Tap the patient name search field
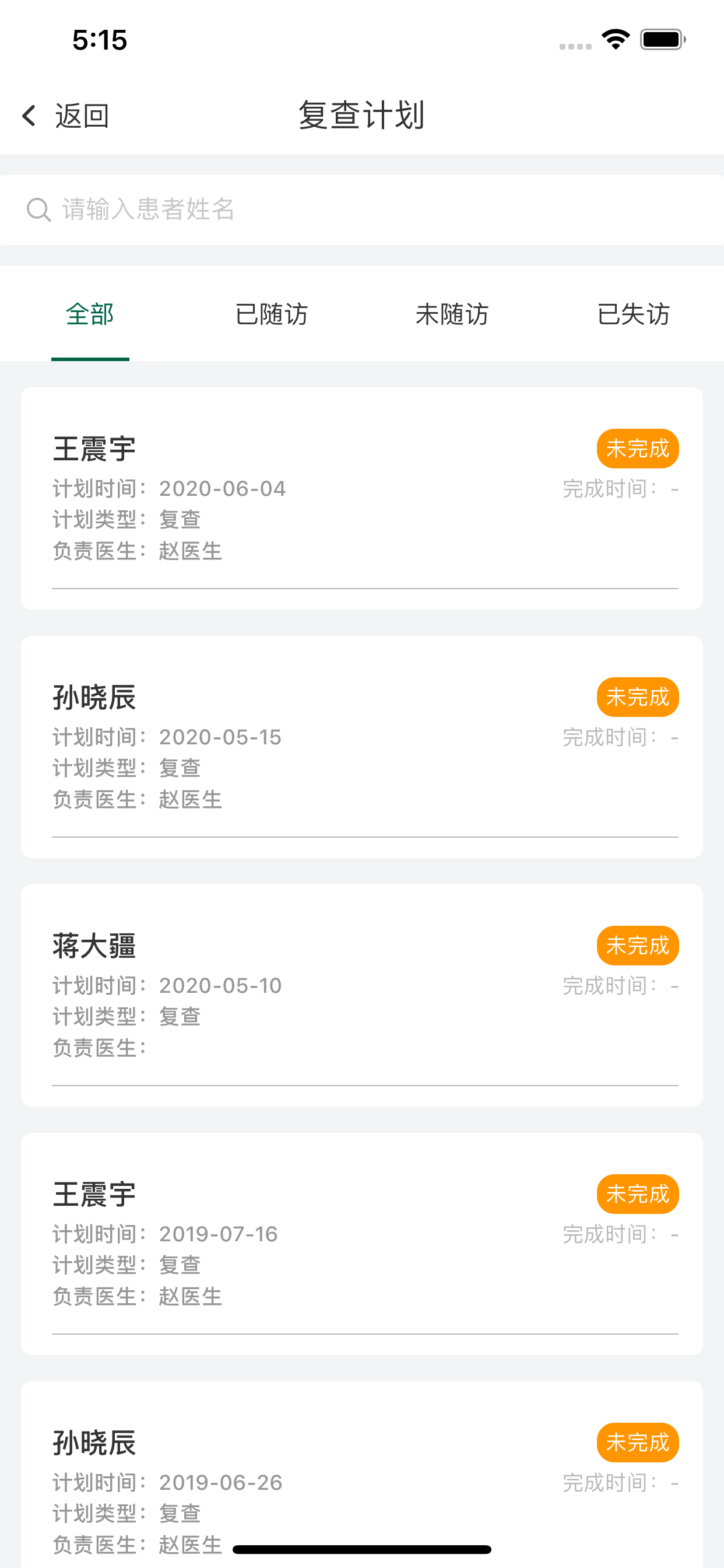 [362, 210]
